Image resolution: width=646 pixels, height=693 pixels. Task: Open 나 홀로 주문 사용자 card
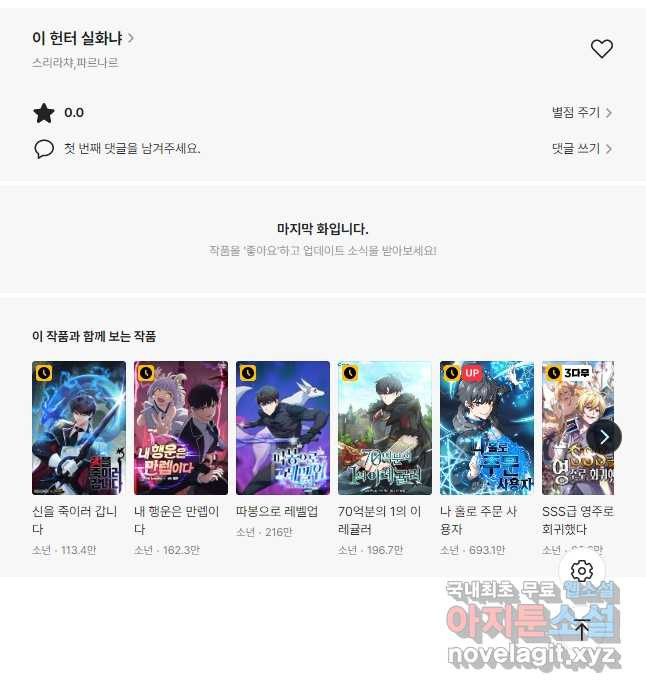coord(487,428)
